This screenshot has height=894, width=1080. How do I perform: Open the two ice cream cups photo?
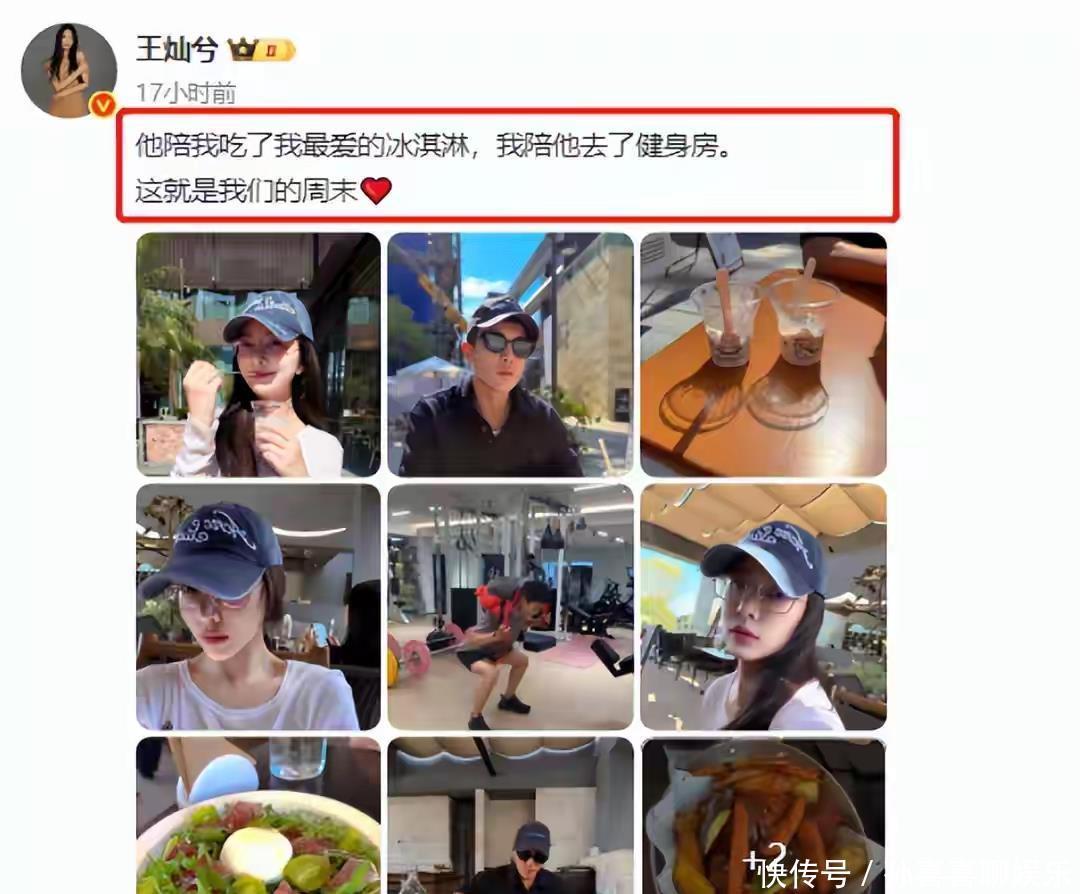point(763,354)
